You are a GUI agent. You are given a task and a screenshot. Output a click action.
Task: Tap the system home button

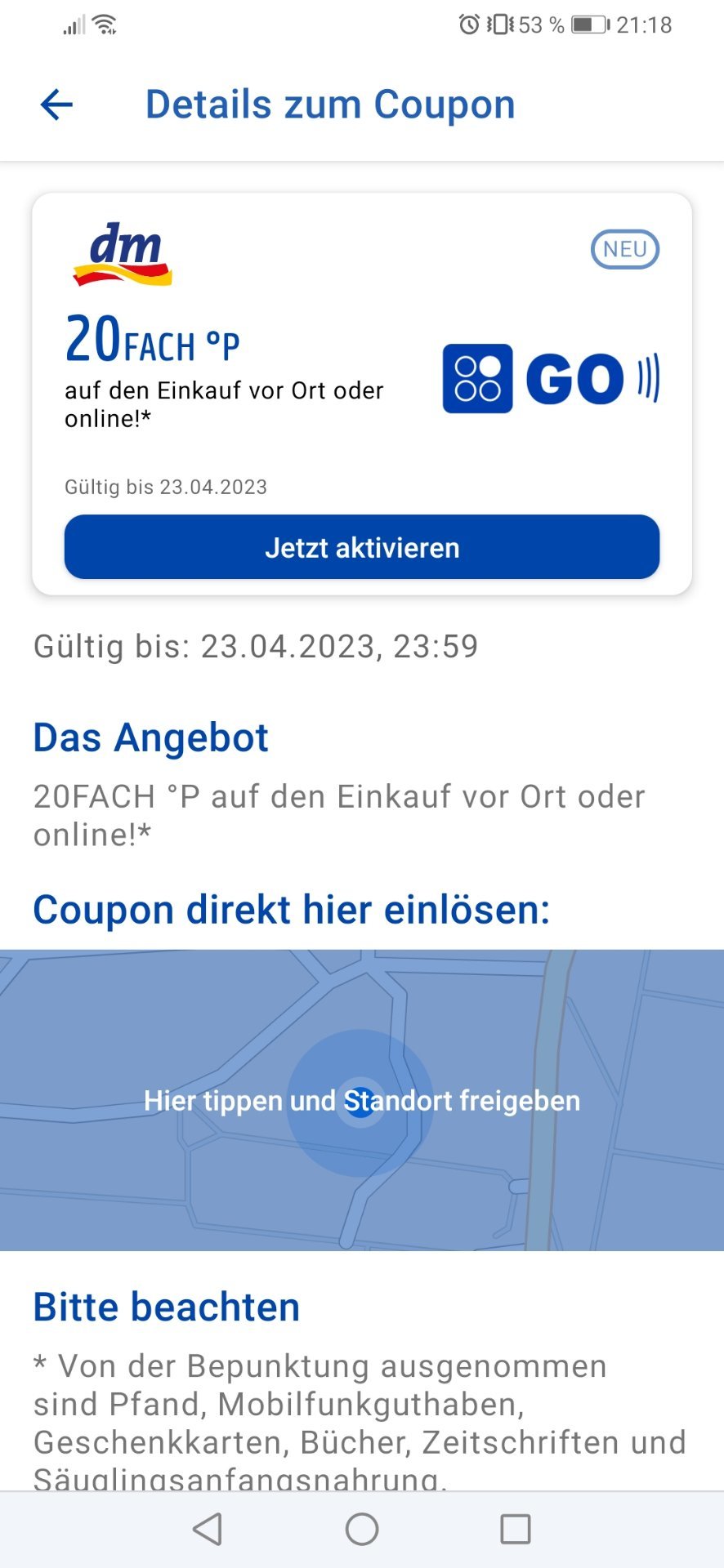pyautogui.click(x=362, y=1529)
